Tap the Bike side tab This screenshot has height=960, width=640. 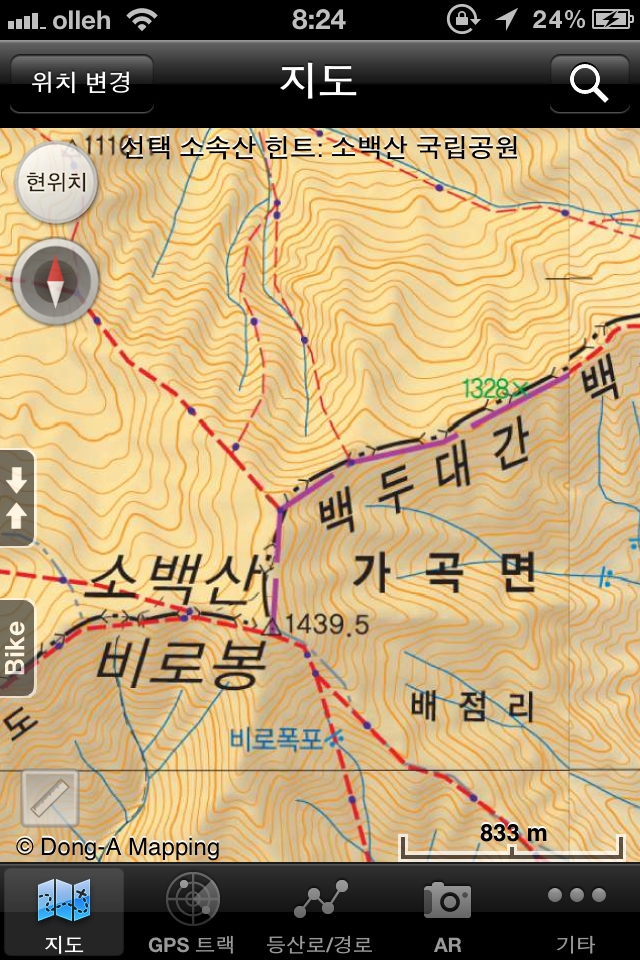coord(17,647)
